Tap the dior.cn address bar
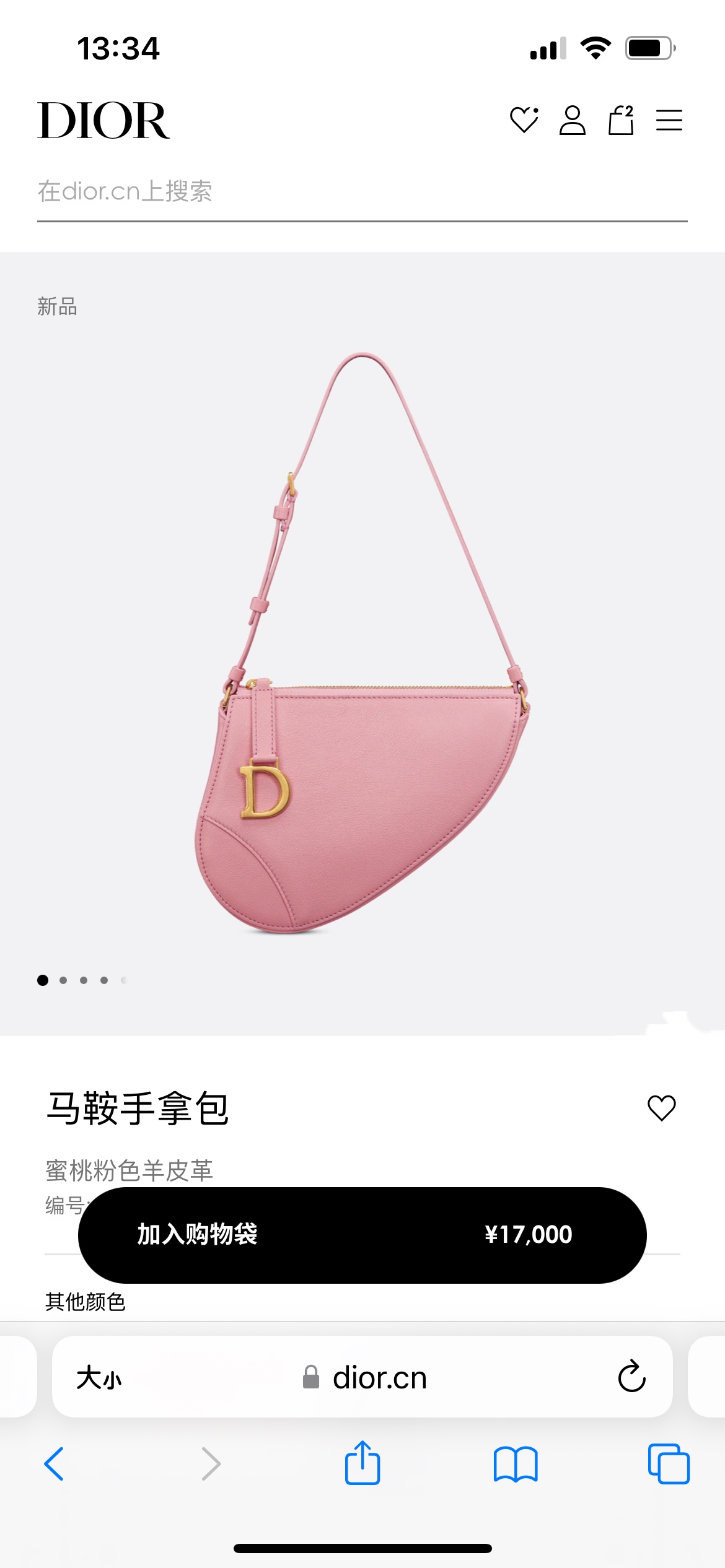725x1568 pixels. (379, 1378)
